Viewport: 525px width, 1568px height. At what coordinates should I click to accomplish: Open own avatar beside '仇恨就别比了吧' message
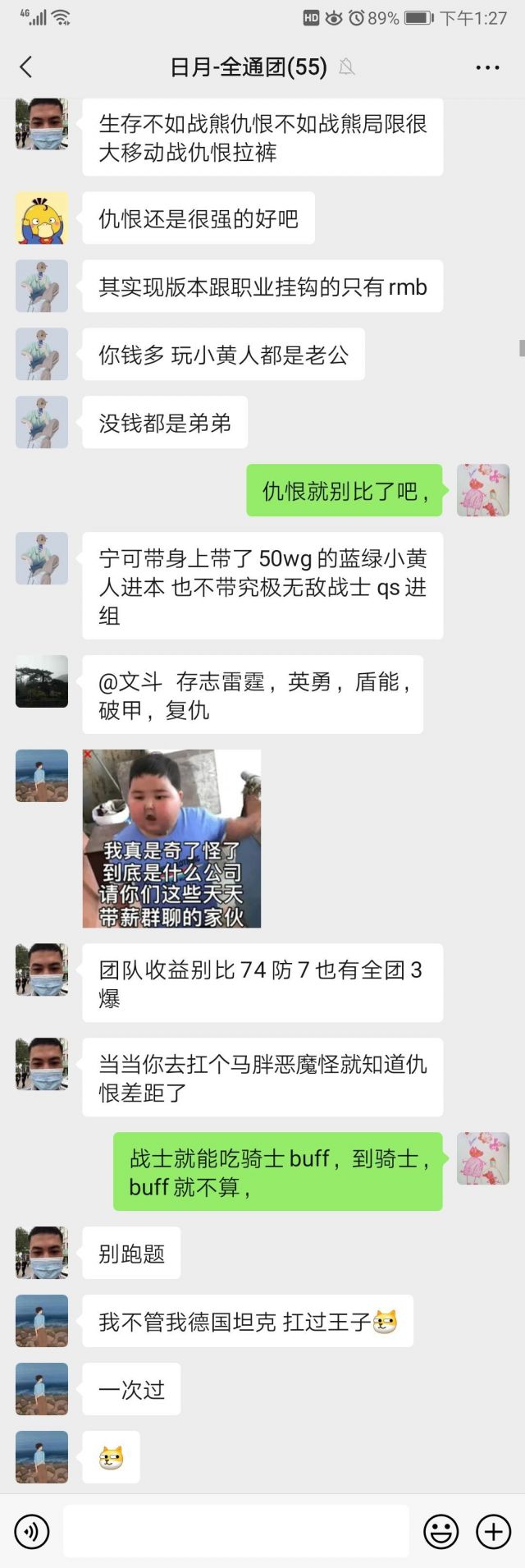pyautogui.click(x=482, y=490)
